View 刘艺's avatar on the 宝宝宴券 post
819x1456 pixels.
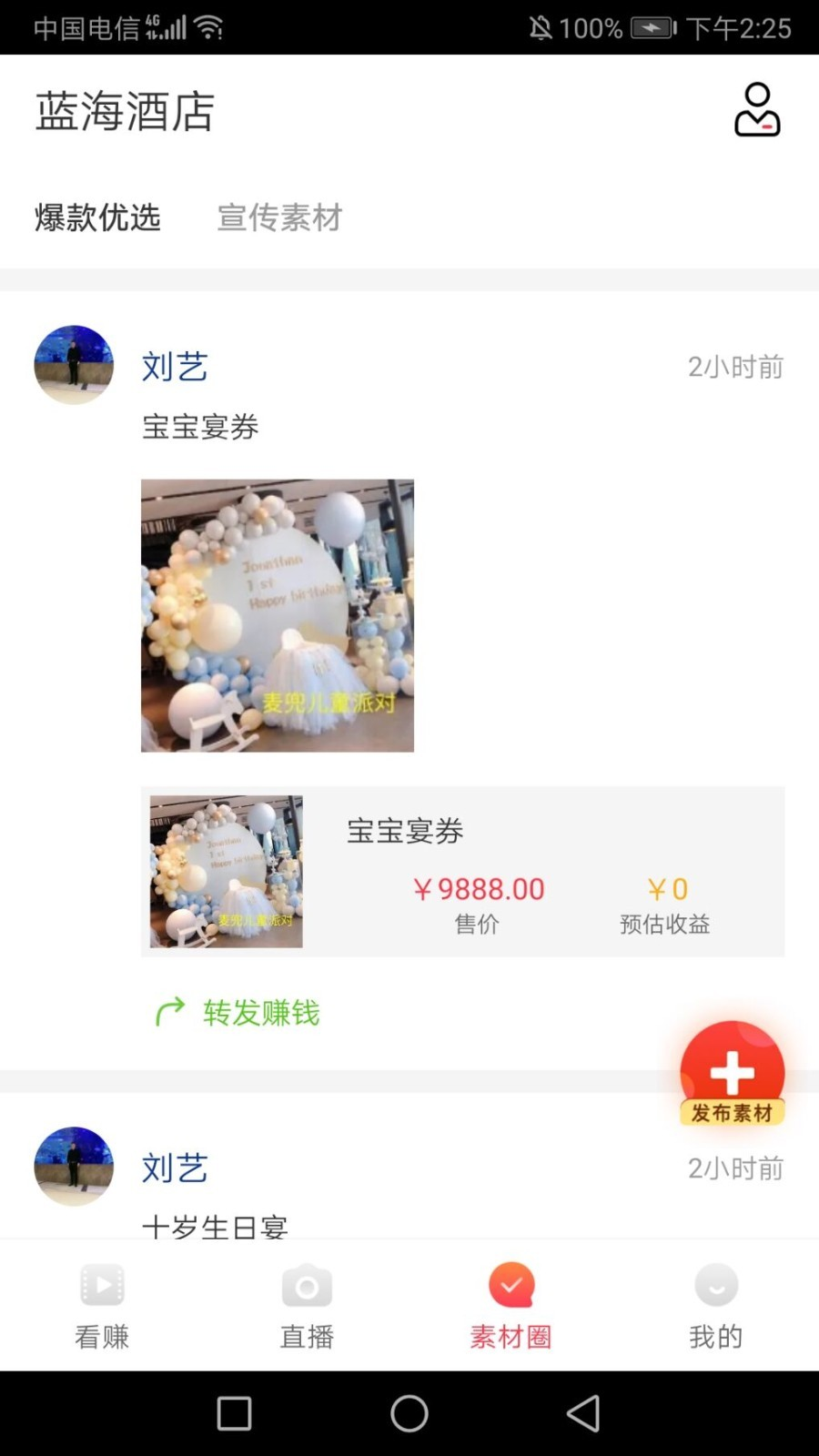[74, 365]
